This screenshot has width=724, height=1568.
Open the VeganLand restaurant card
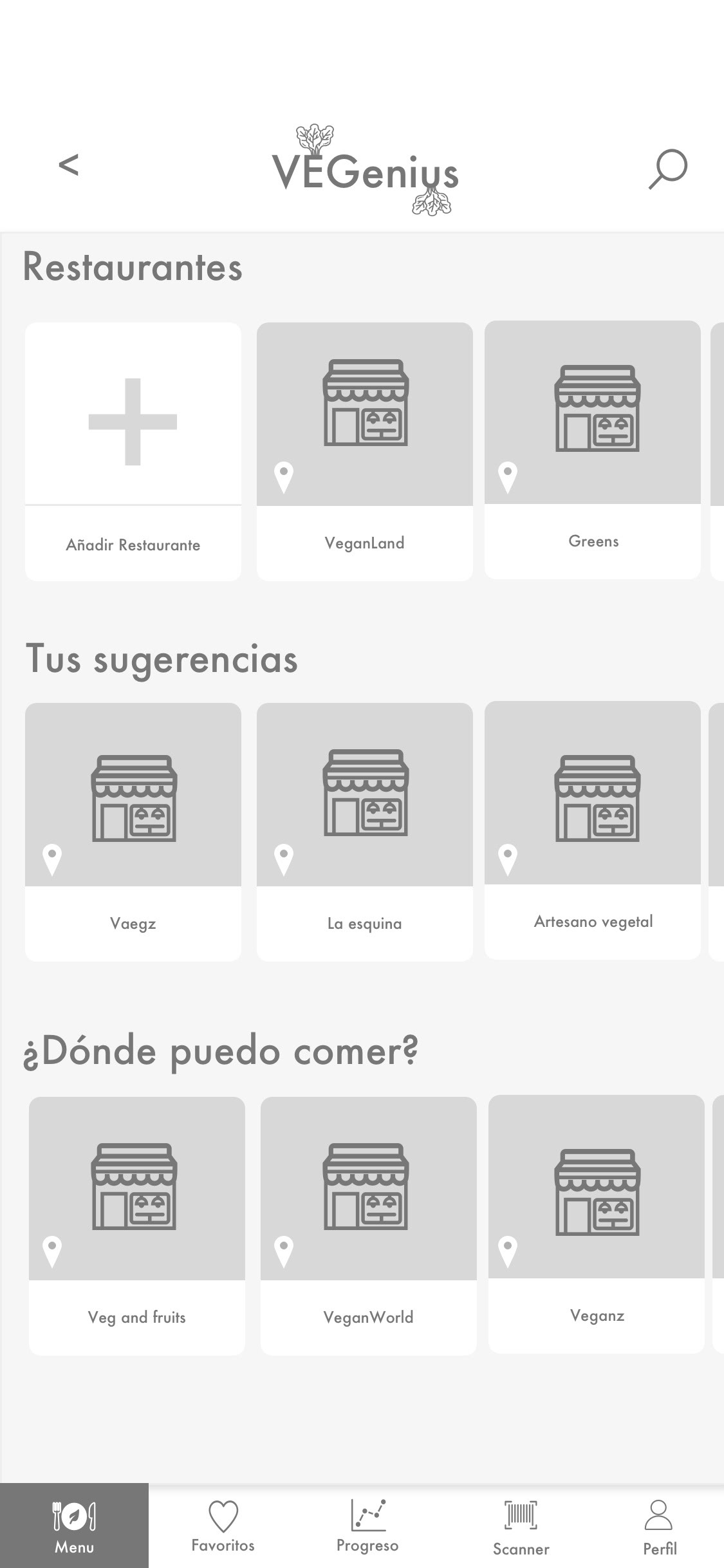[x=365, y=452]
